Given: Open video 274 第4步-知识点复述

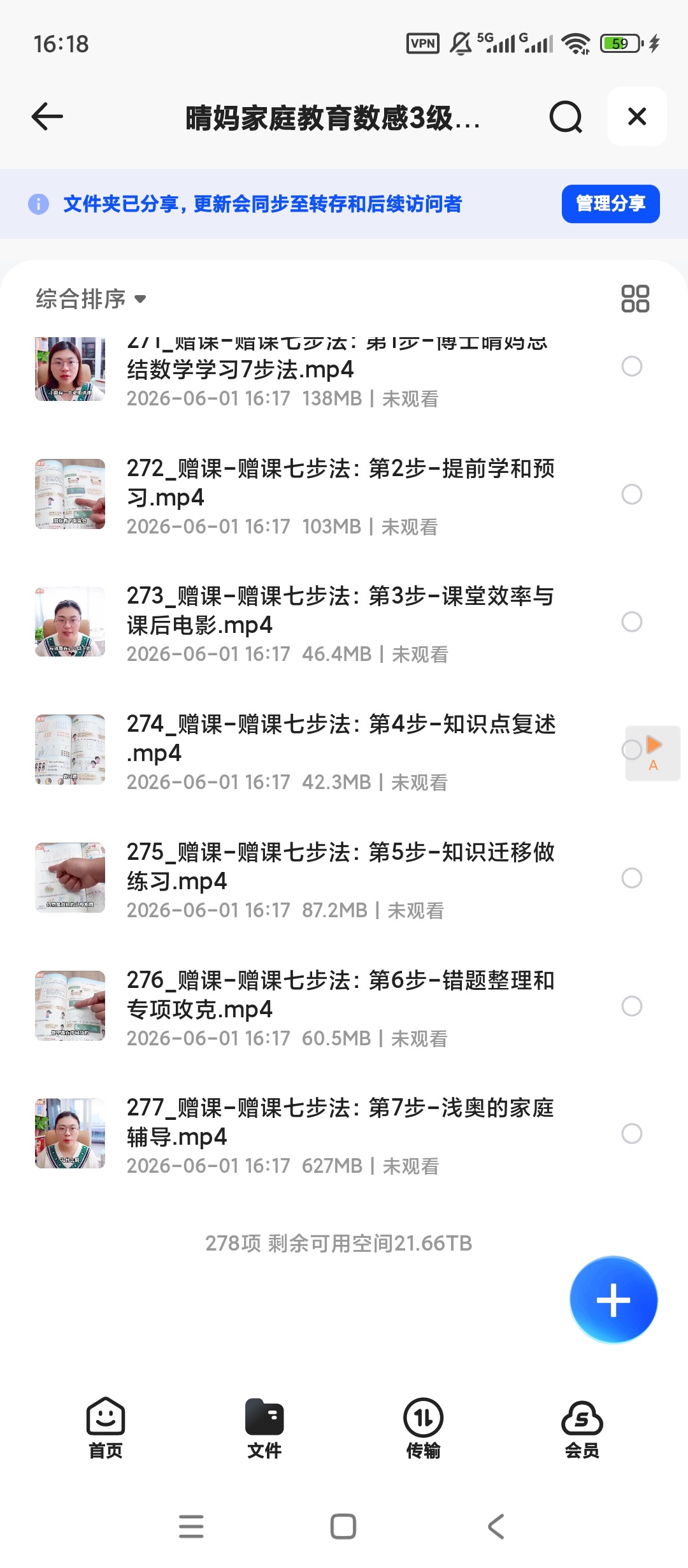Looking at the screenshot, I should pyautogui.click(x=341, y=751).
